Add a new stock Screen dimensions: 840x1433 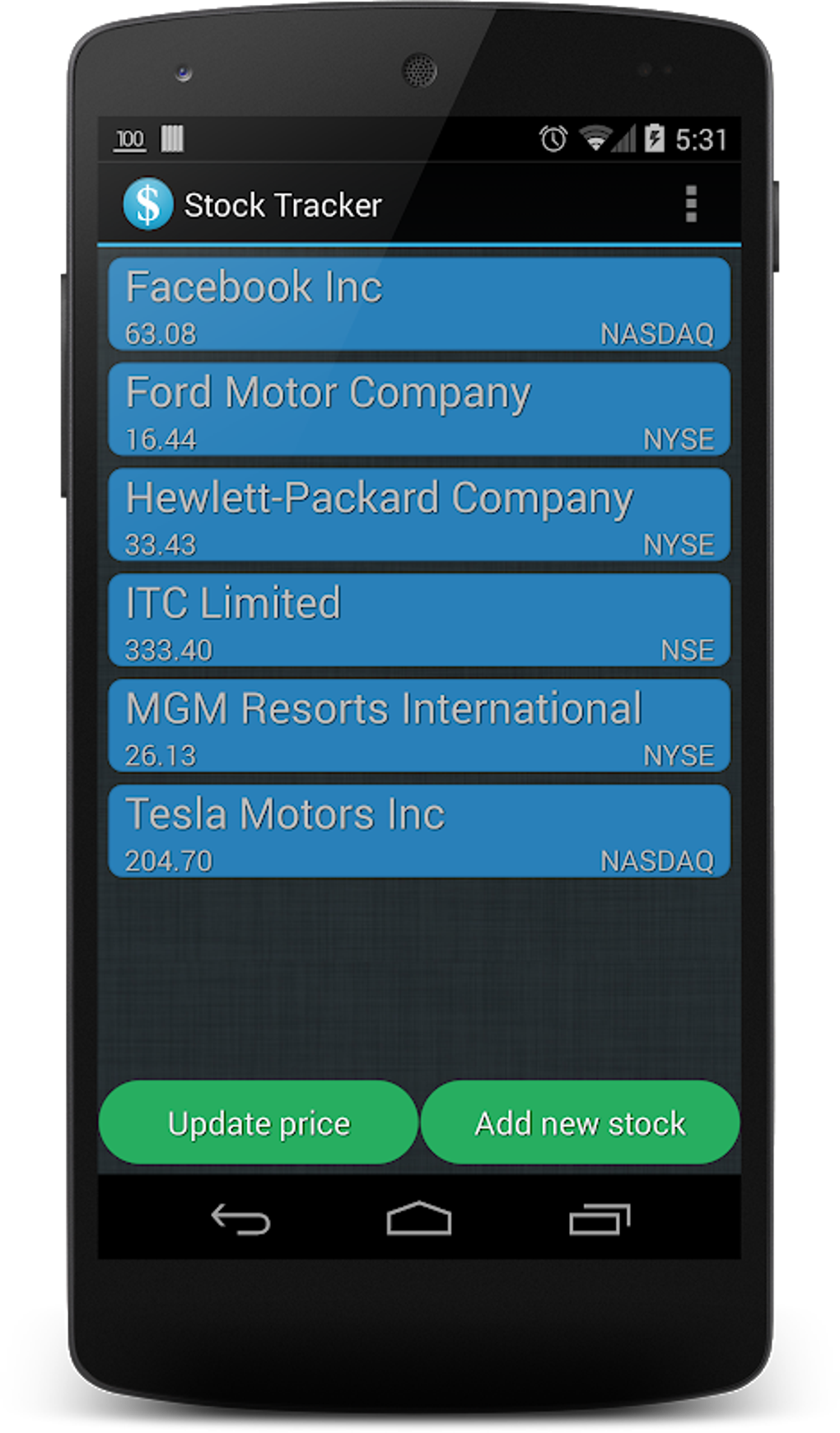(580, 1123)
